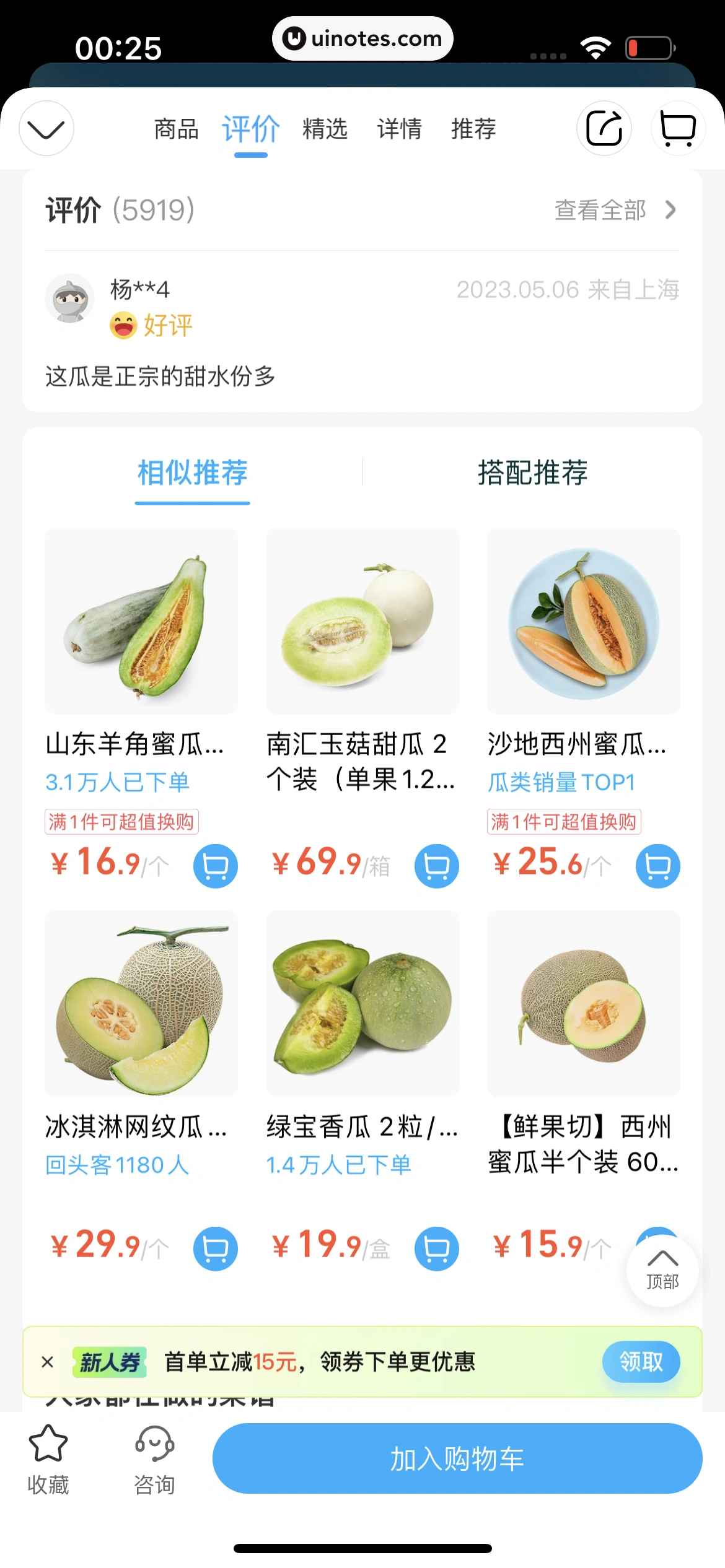Select the 搭配推荐 tab
Viewport: 725px width, 1568px height.
pyautogui.click(x=532, y=473)
